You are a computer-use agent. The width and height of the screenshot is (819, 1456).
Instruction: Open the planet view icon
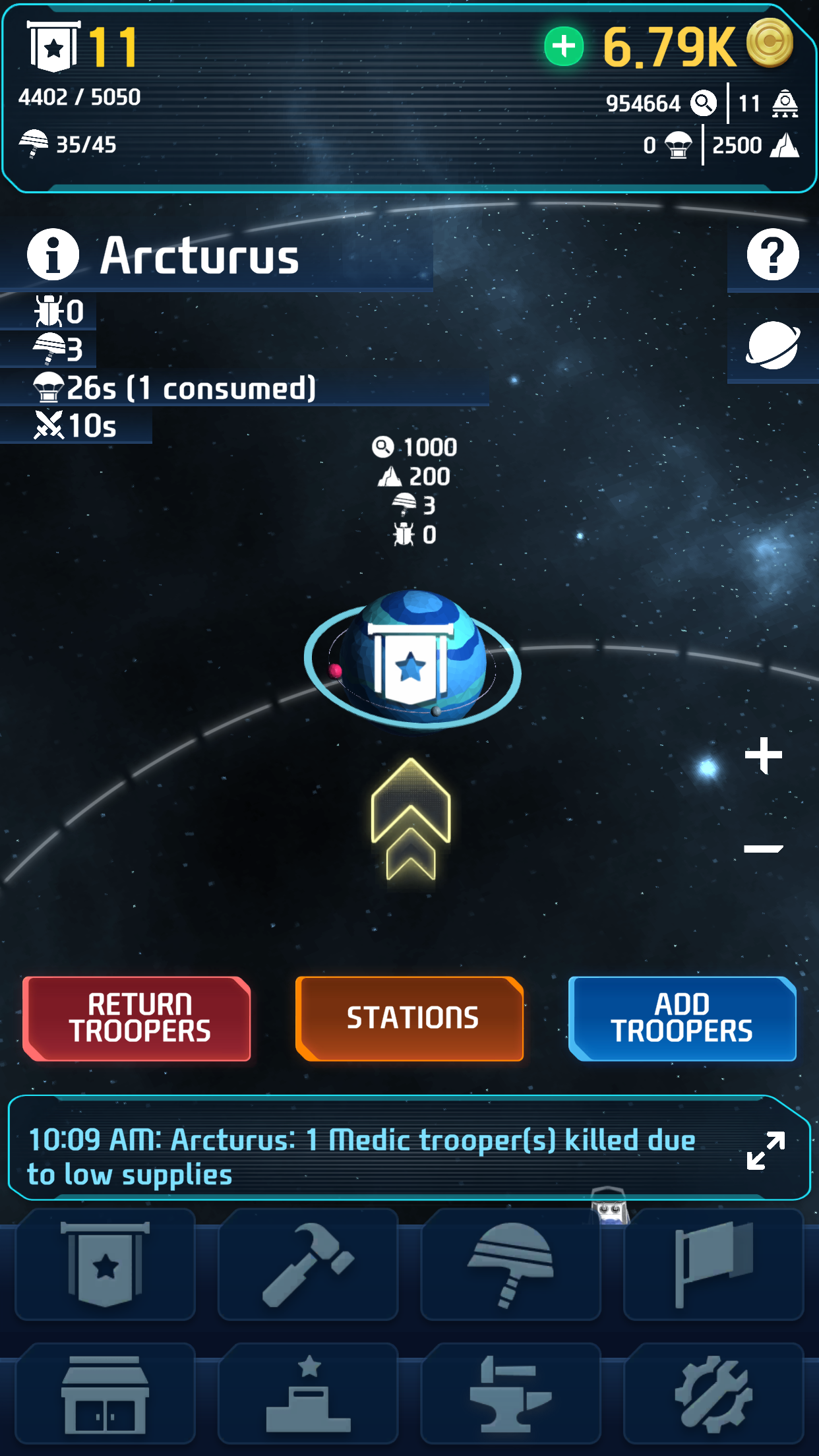772,346
